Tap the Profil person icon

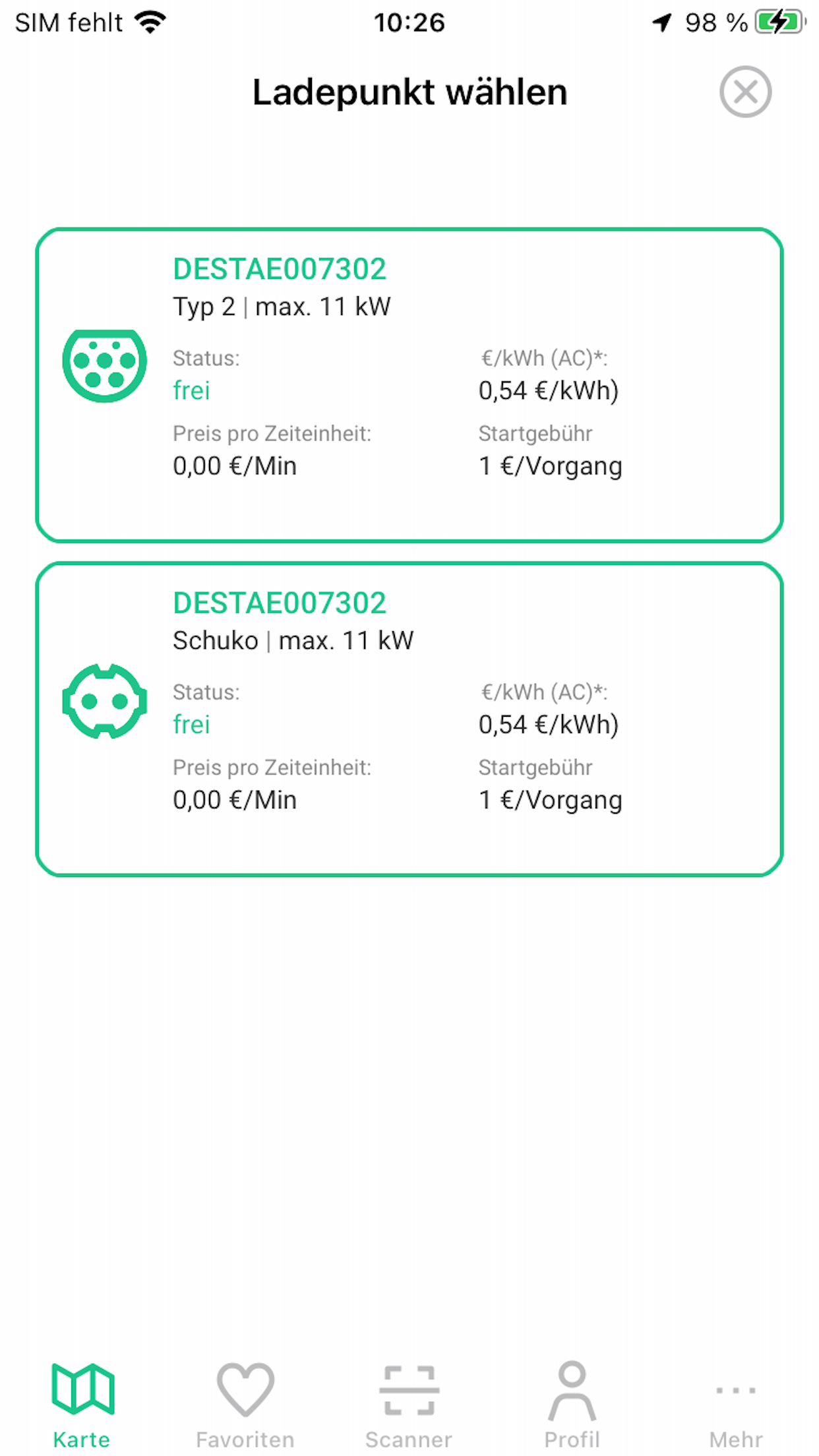coord(572,1385)
